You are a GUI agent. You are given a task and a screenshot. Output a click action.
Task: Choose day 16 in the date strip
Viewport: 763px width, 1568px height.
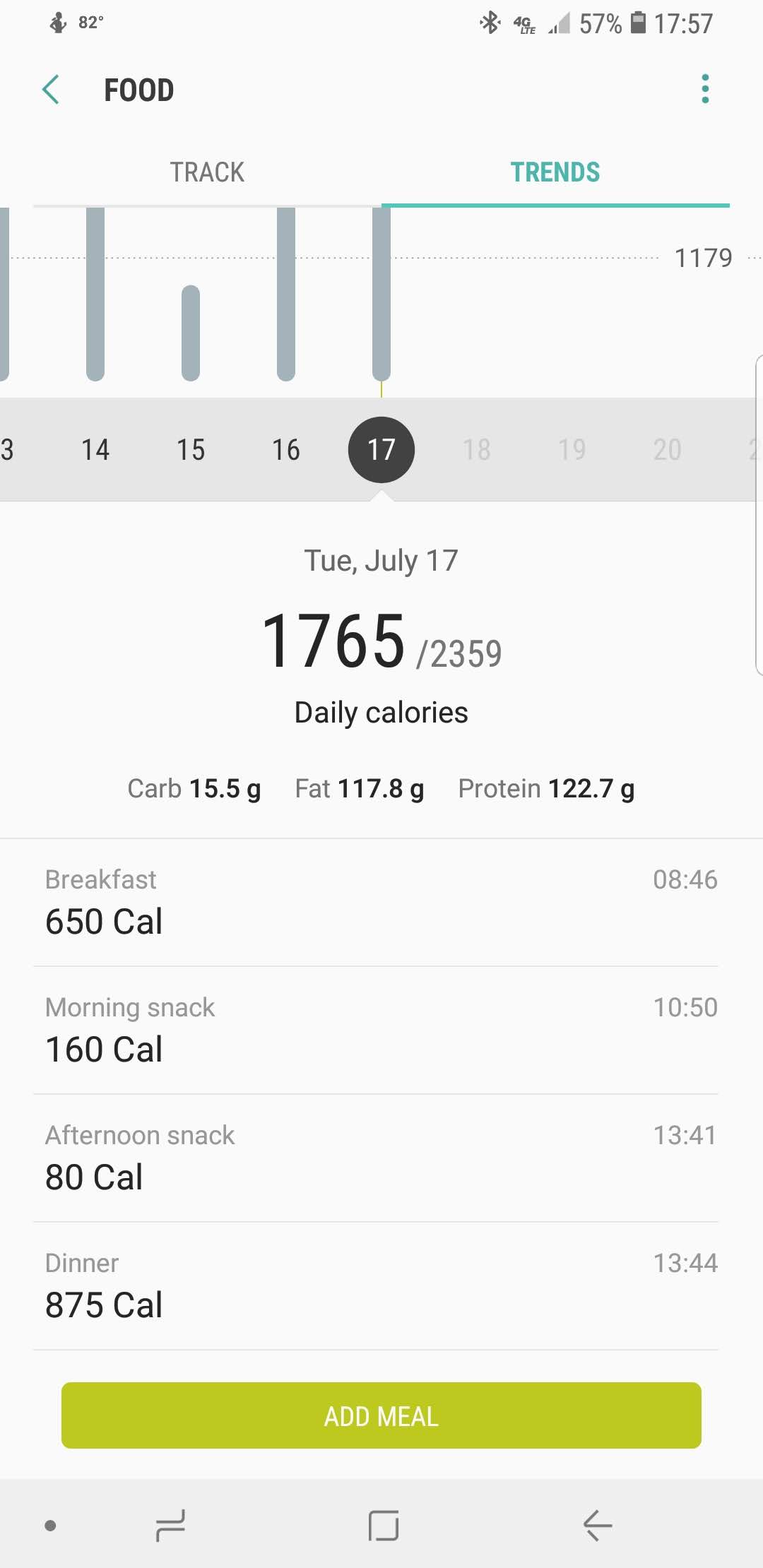(286, 449)
